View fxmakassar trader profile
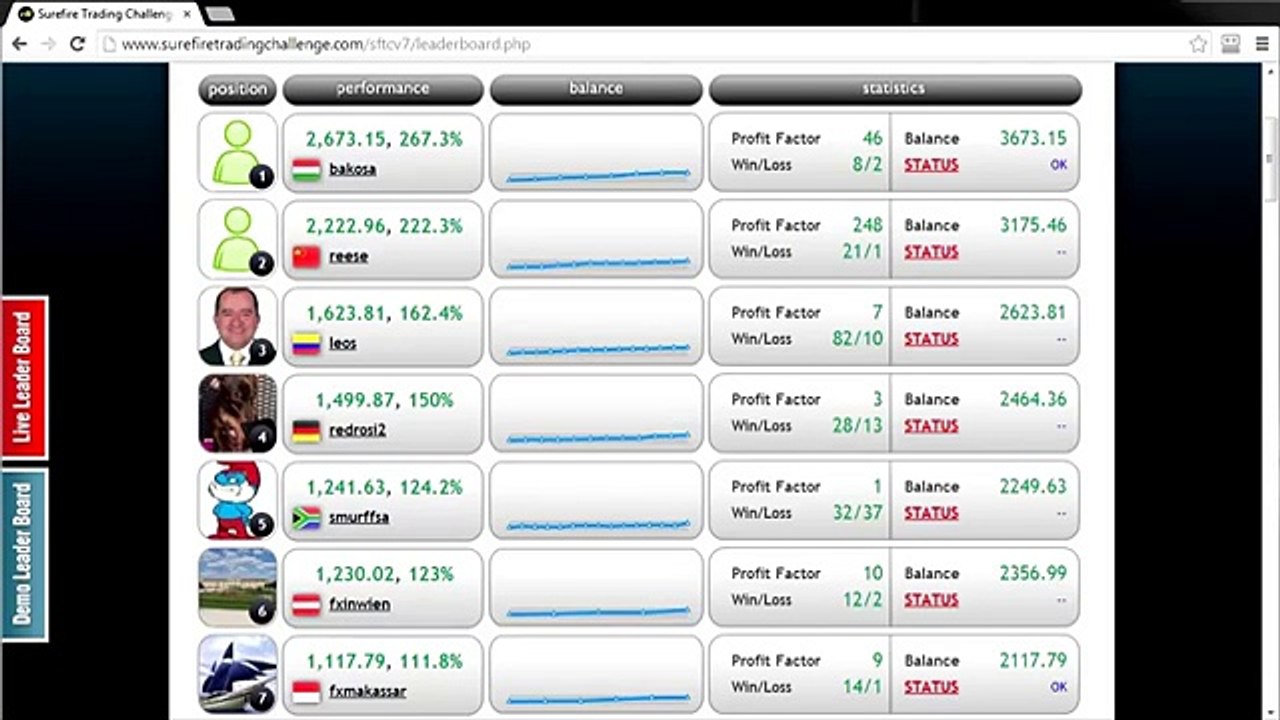This screenshot has height=720, width=1280. (x=367, y=691)
